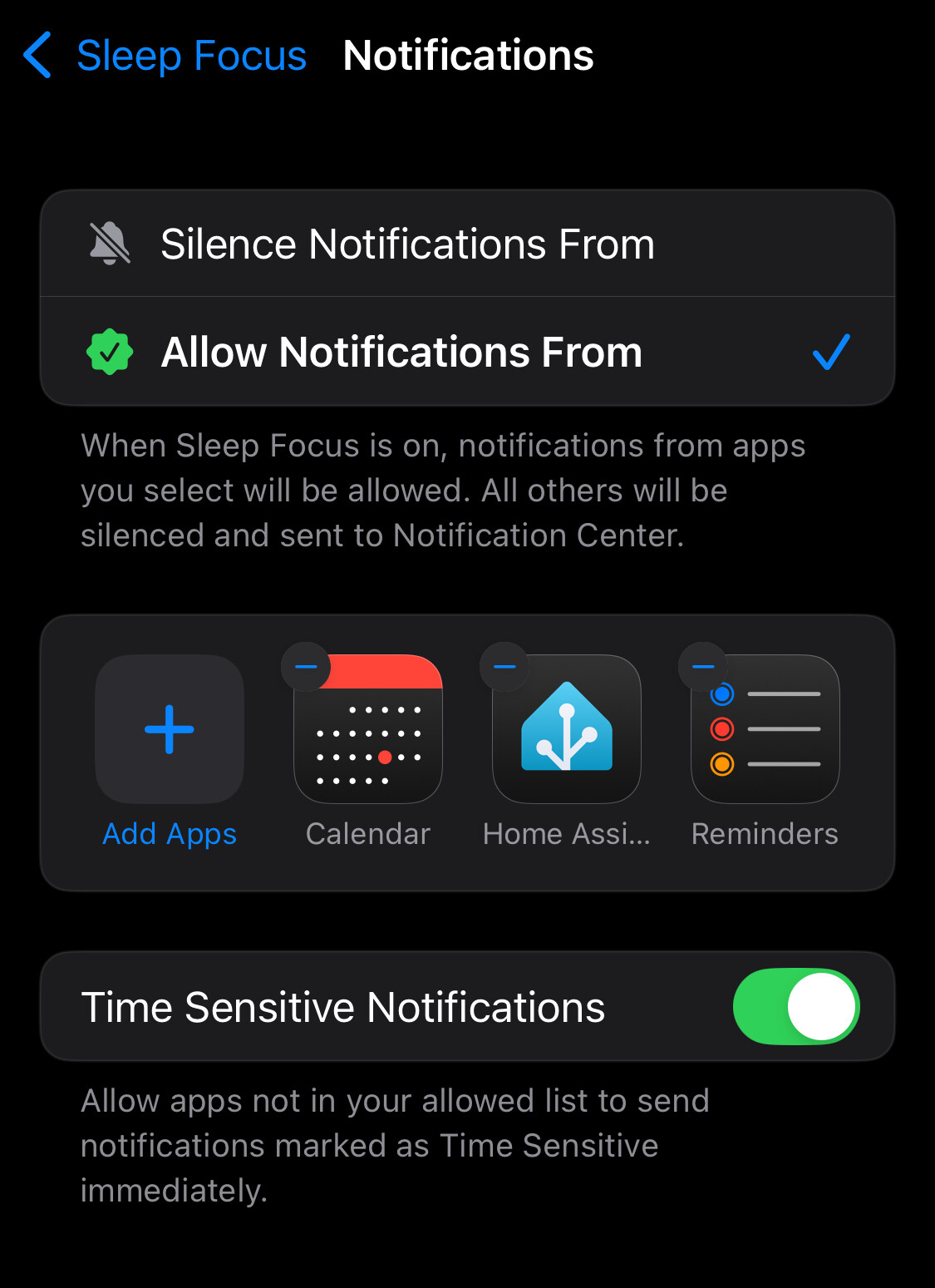Disable Time Sensitive Notifications switch
The image size is (935, 1288).
[795, 1006]
